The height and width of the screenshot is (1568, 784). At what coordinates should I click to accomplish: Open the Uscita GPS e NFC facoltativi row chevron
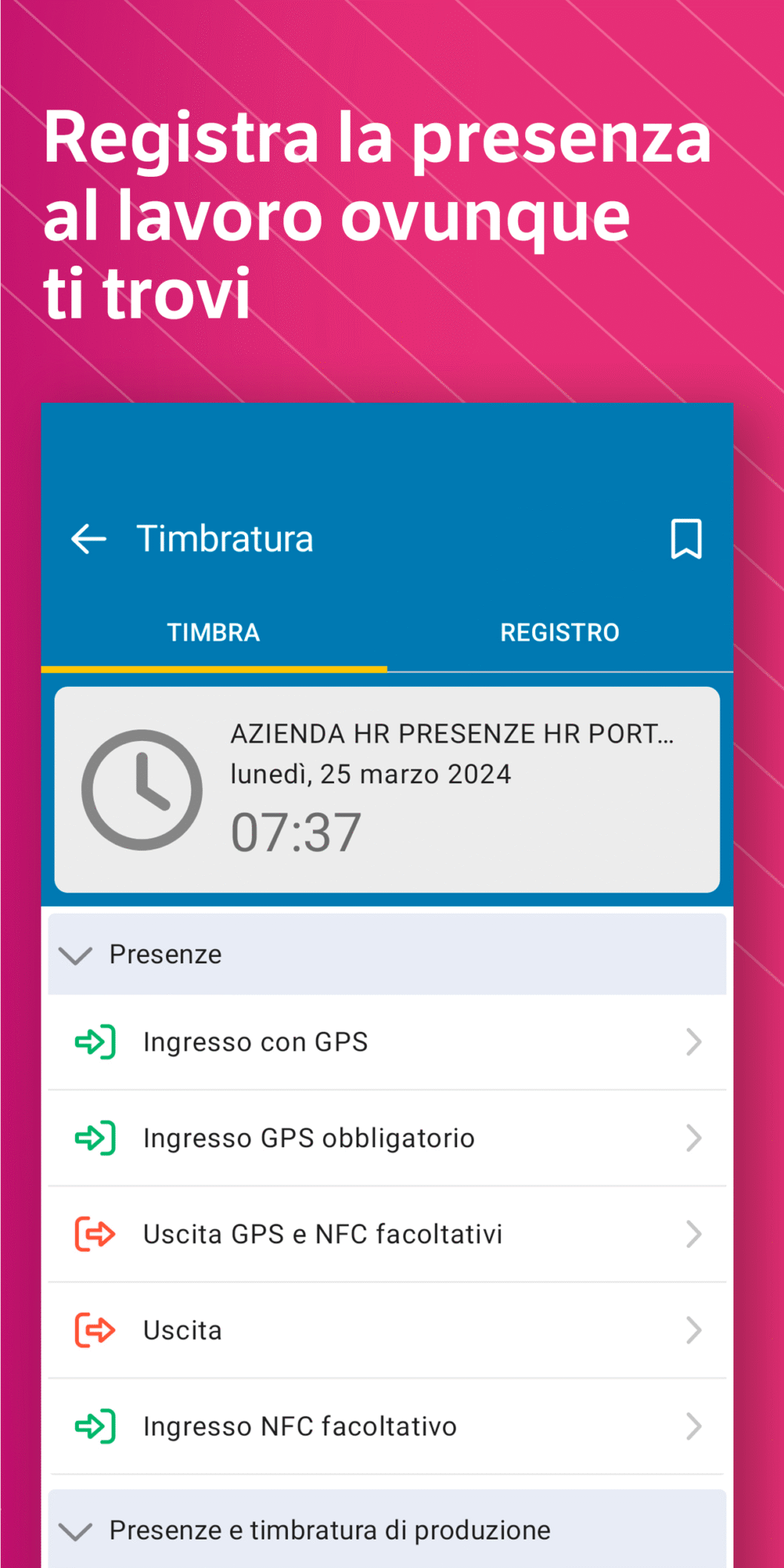click(694, 1233)
